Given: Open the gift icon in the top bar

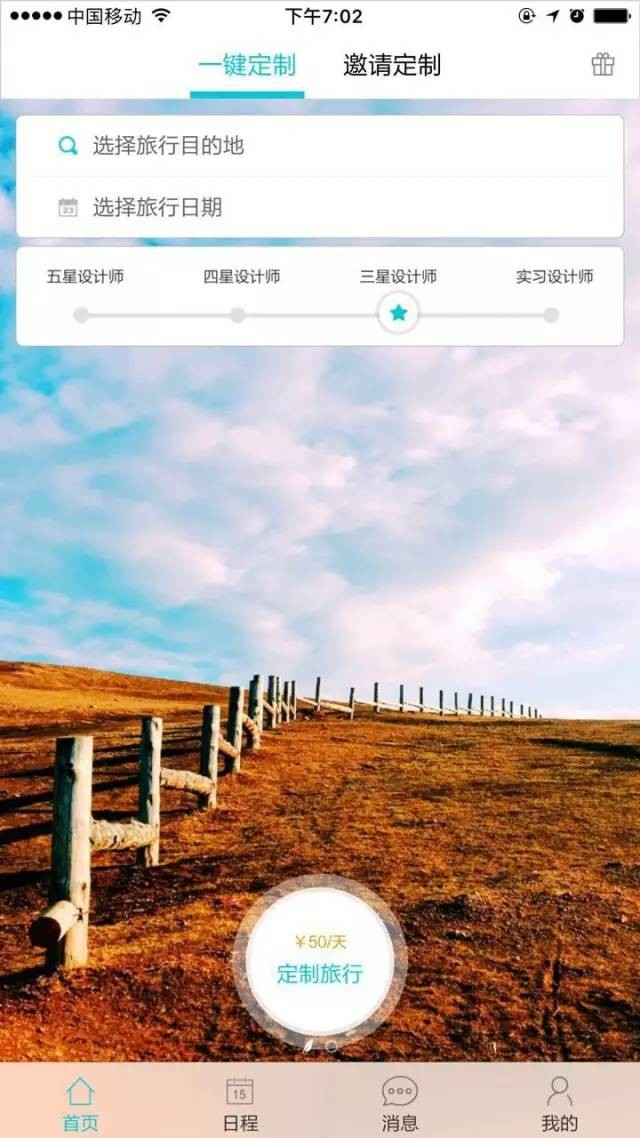Looking at the screenshot, I should coord(602,65).
